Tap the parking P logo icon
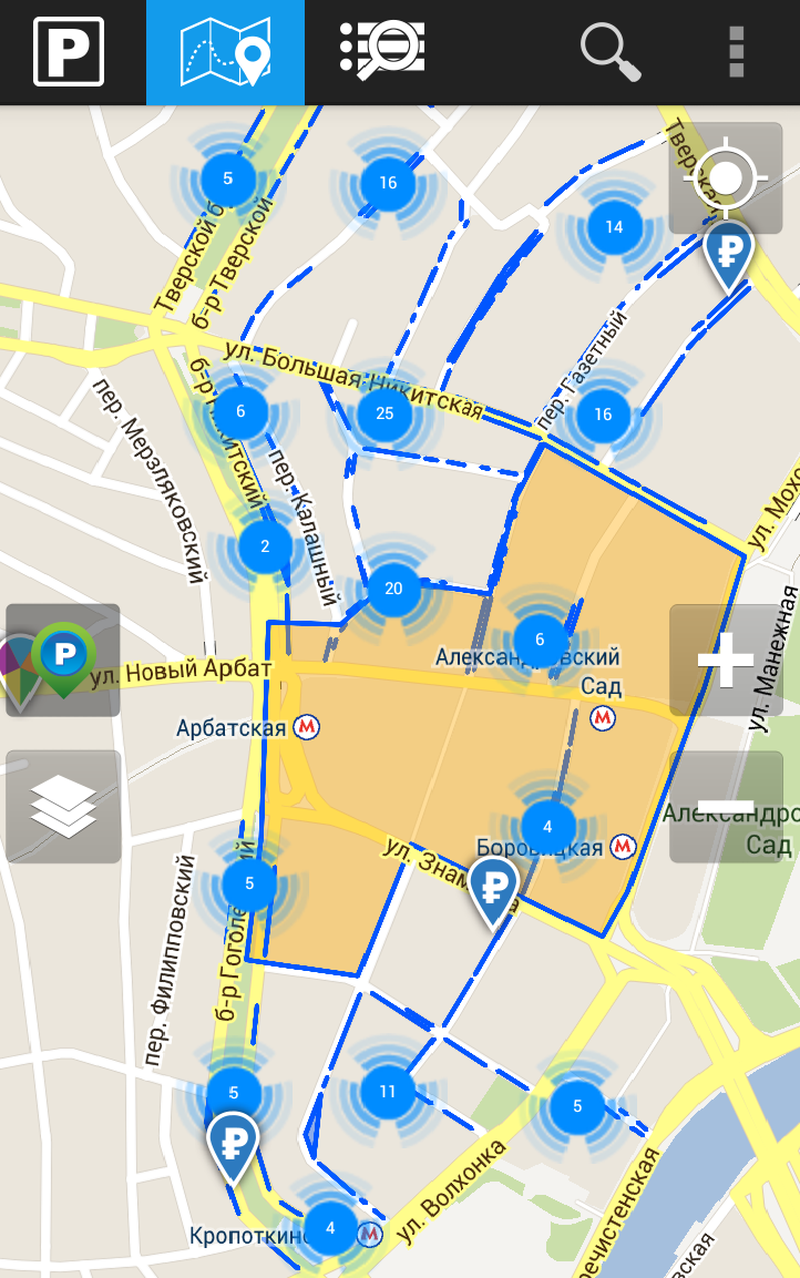The height and width of the screenshot is (1278, 800). (68, 51)
